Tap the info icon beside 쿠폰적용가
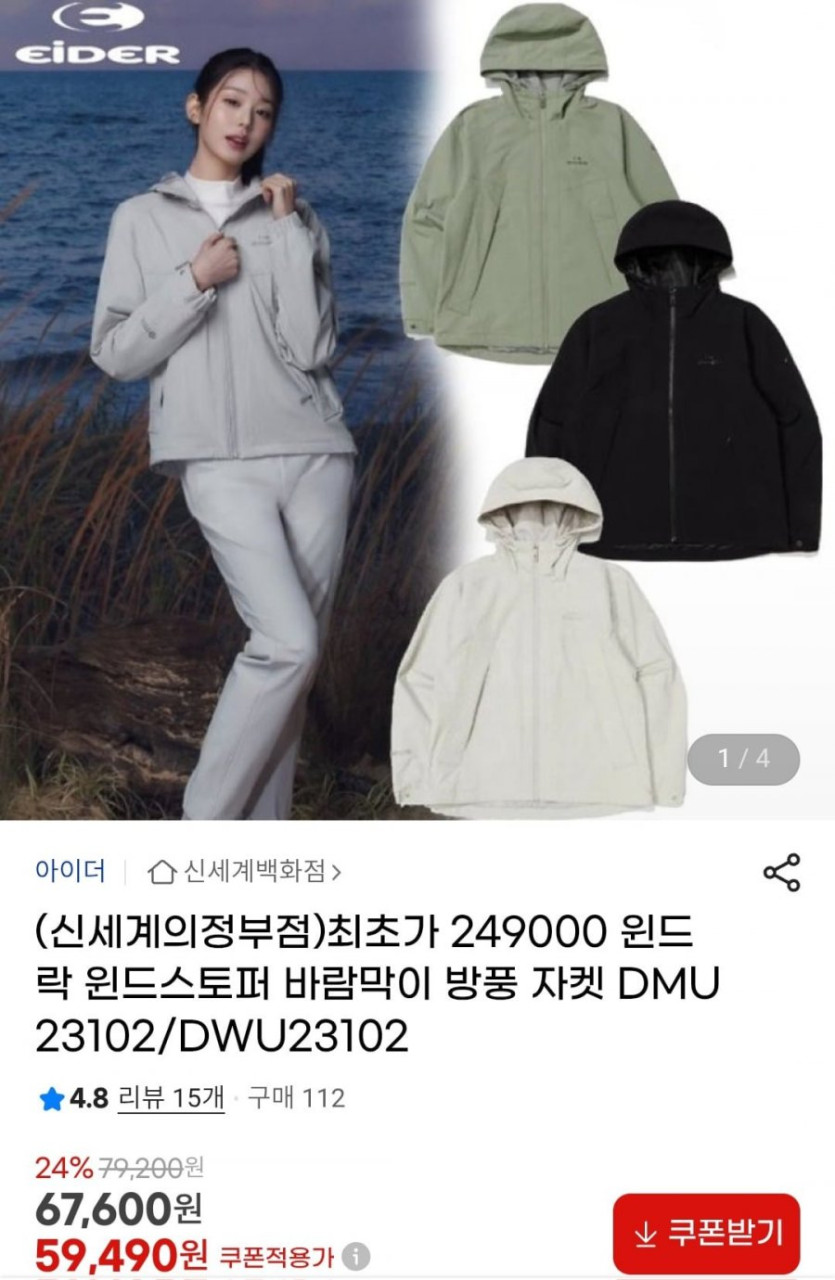The height and width of the screenshot is (1280, 835). click(356, 1256)
